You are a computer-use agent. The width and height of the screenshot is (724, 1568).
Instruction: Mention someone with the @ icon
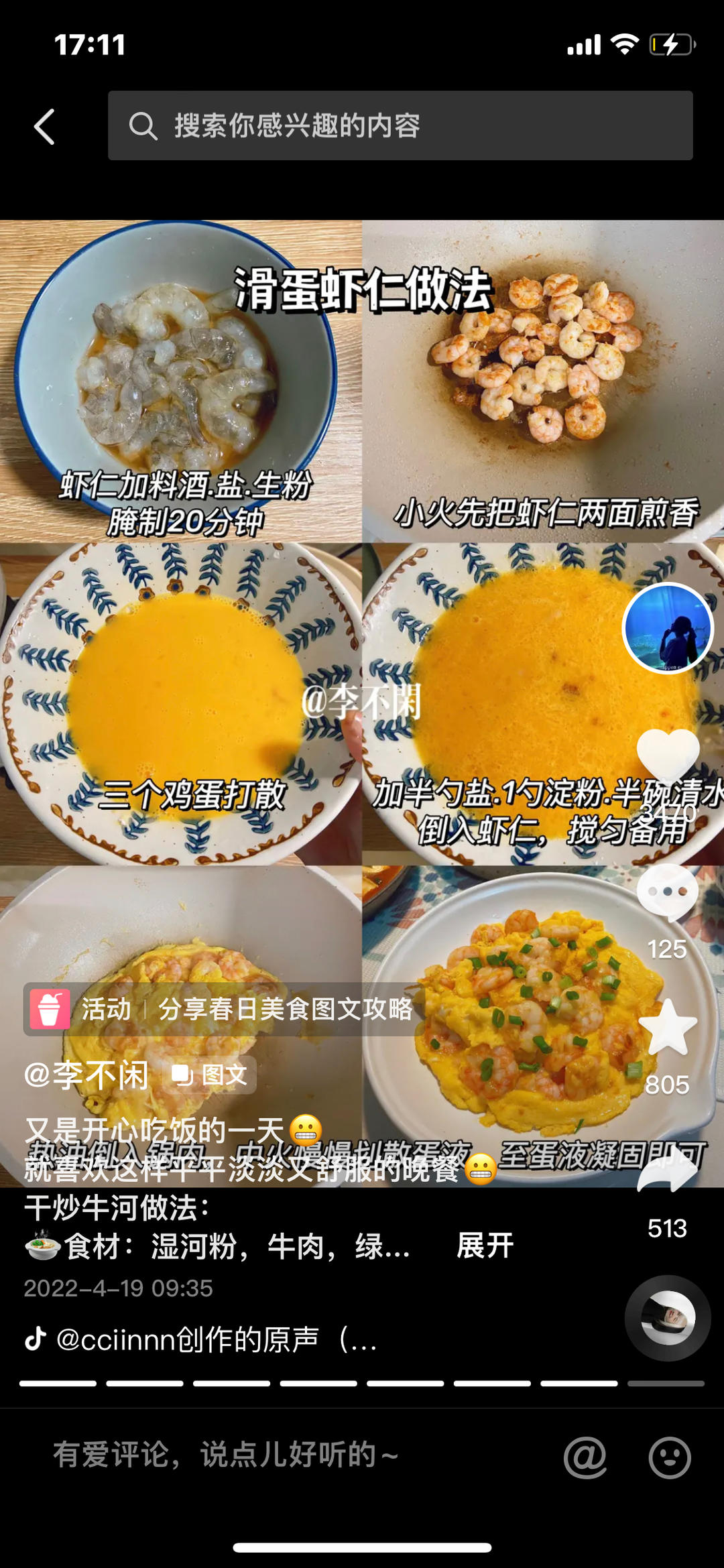point(585,1457)
